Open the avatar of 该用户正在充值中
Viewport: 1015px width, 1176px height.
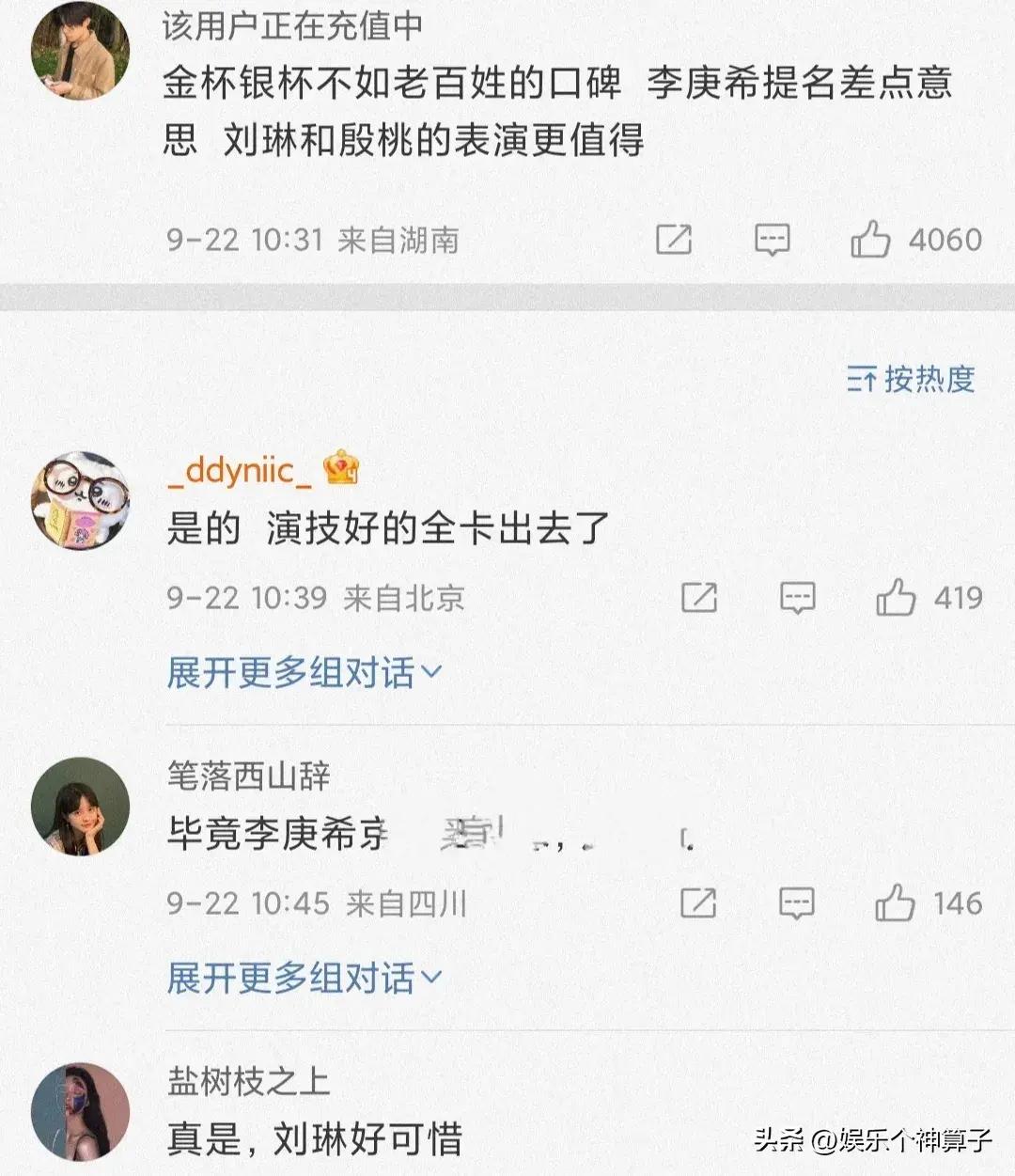80,49
